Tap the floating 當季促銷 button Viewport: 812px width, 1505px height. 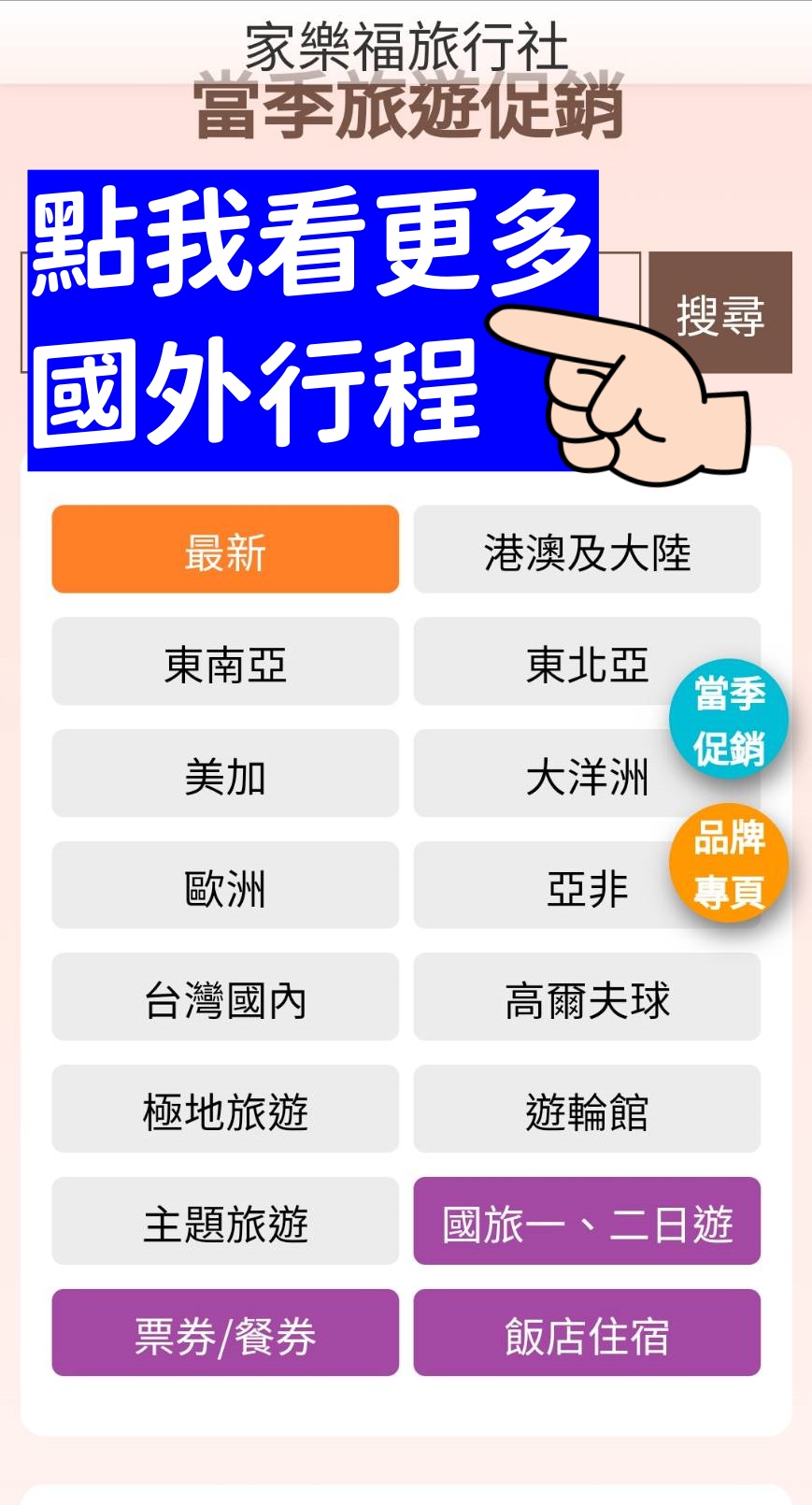[x=729, y=720]
